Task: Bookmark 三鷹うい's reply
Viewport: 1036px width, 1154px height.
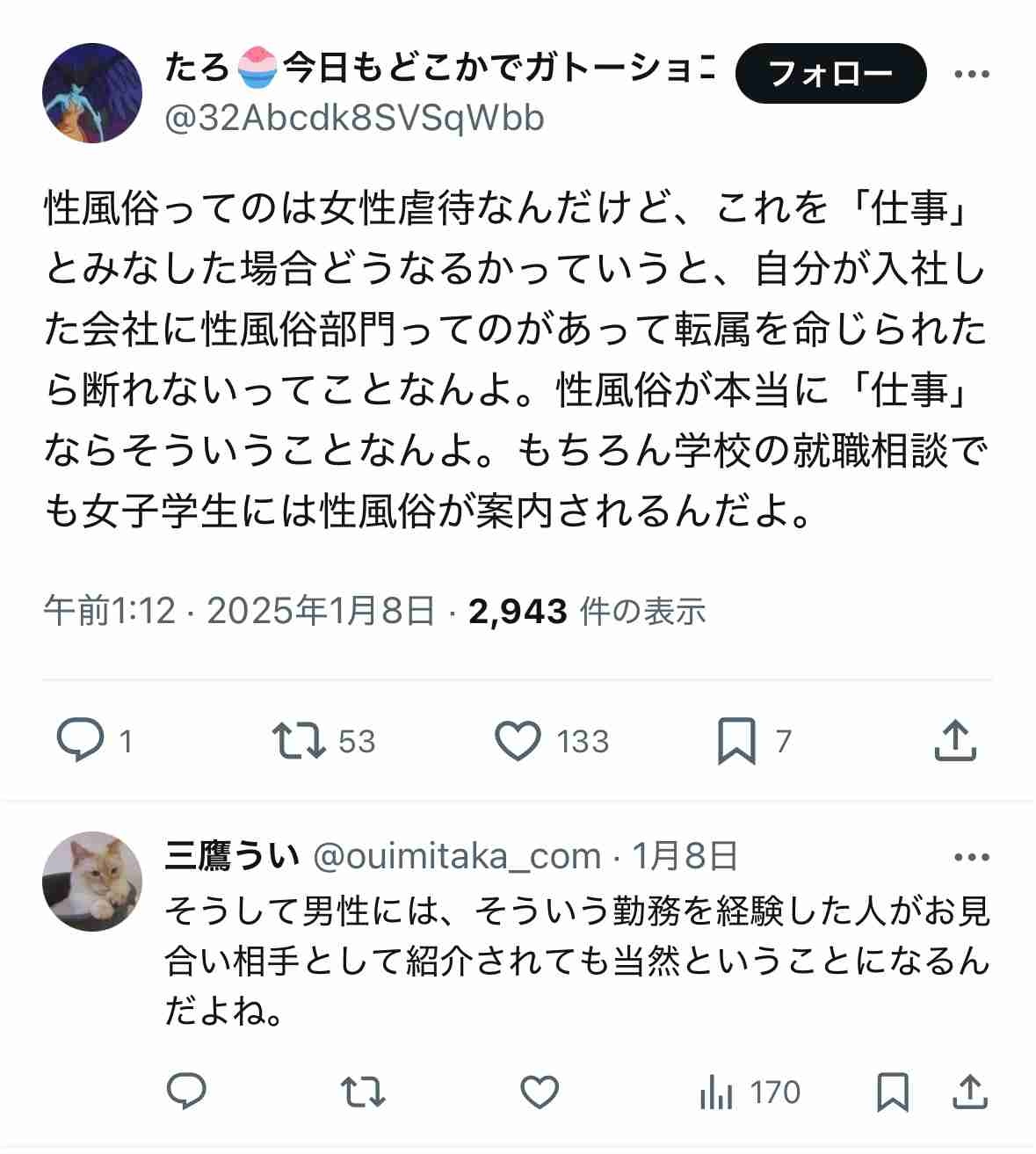Action: coord(893,1092)
